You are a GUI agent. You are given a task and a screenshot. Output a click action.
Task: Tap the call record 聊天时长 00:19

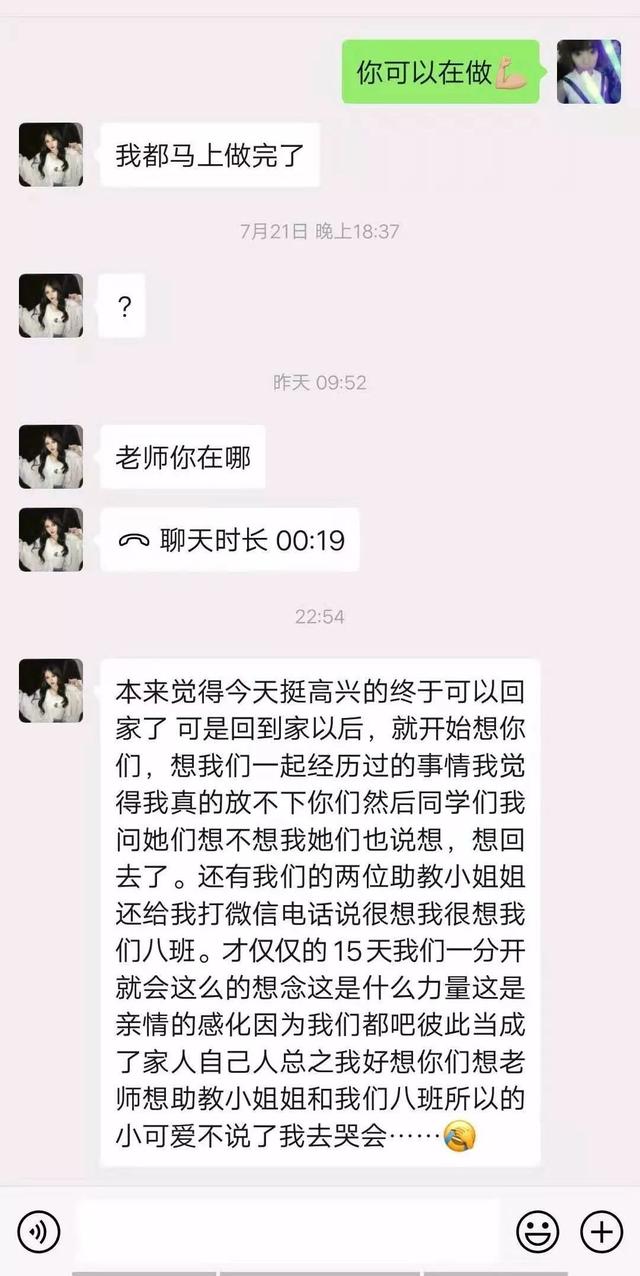[230, 540]
